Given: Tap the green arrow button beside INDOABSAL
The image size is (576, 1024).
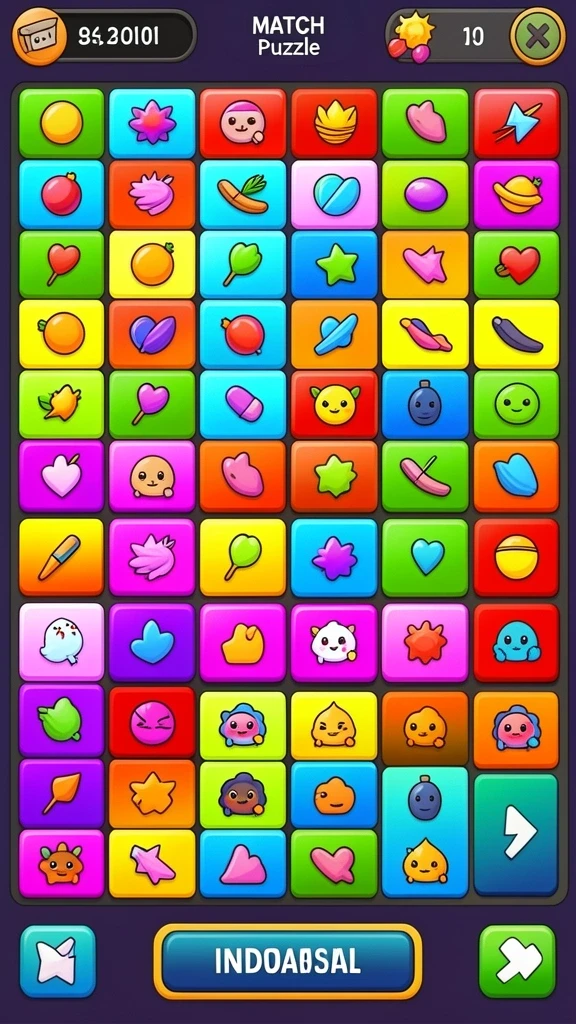Looking at the screenshot, I should 518,961.
